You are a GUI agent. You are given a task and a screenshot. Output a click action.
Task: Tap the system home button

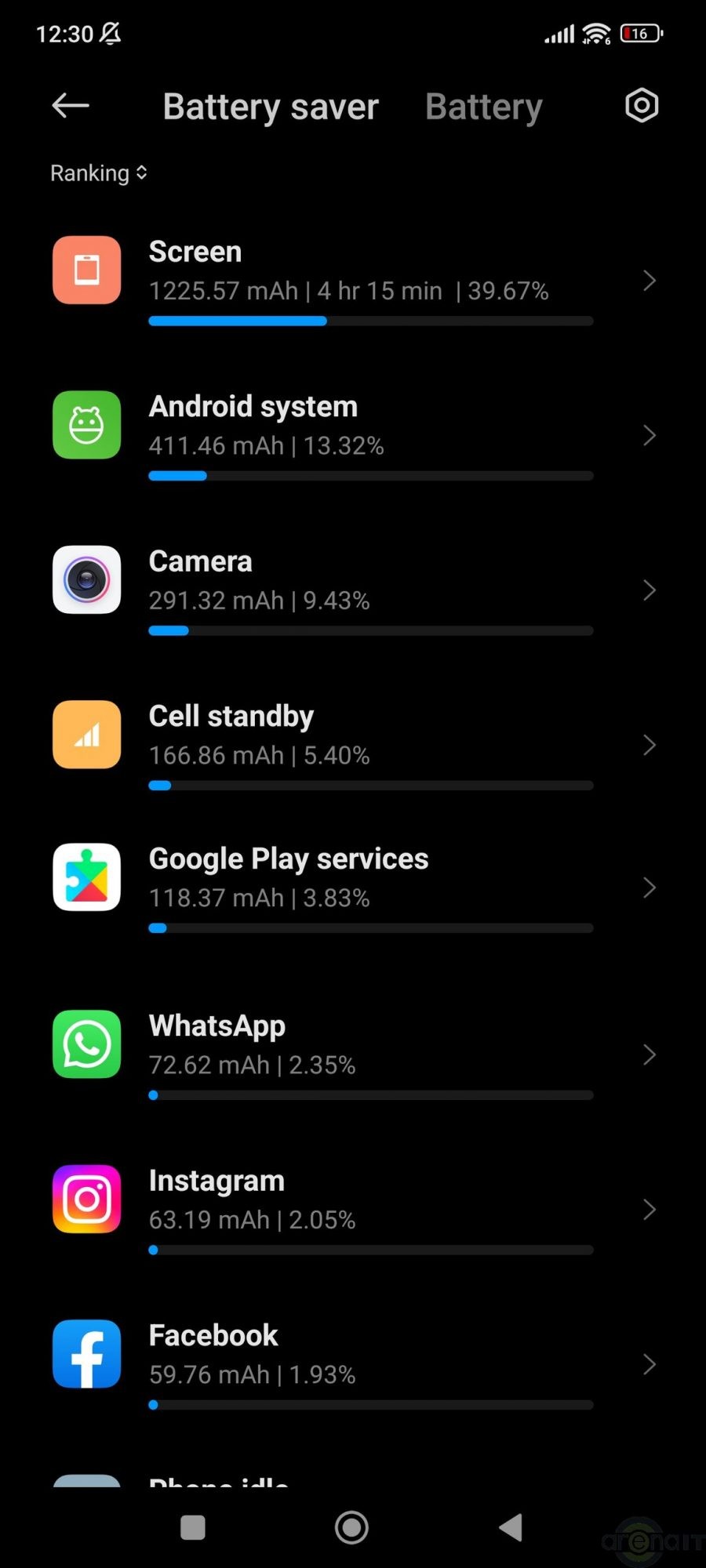pos(351,1527)
